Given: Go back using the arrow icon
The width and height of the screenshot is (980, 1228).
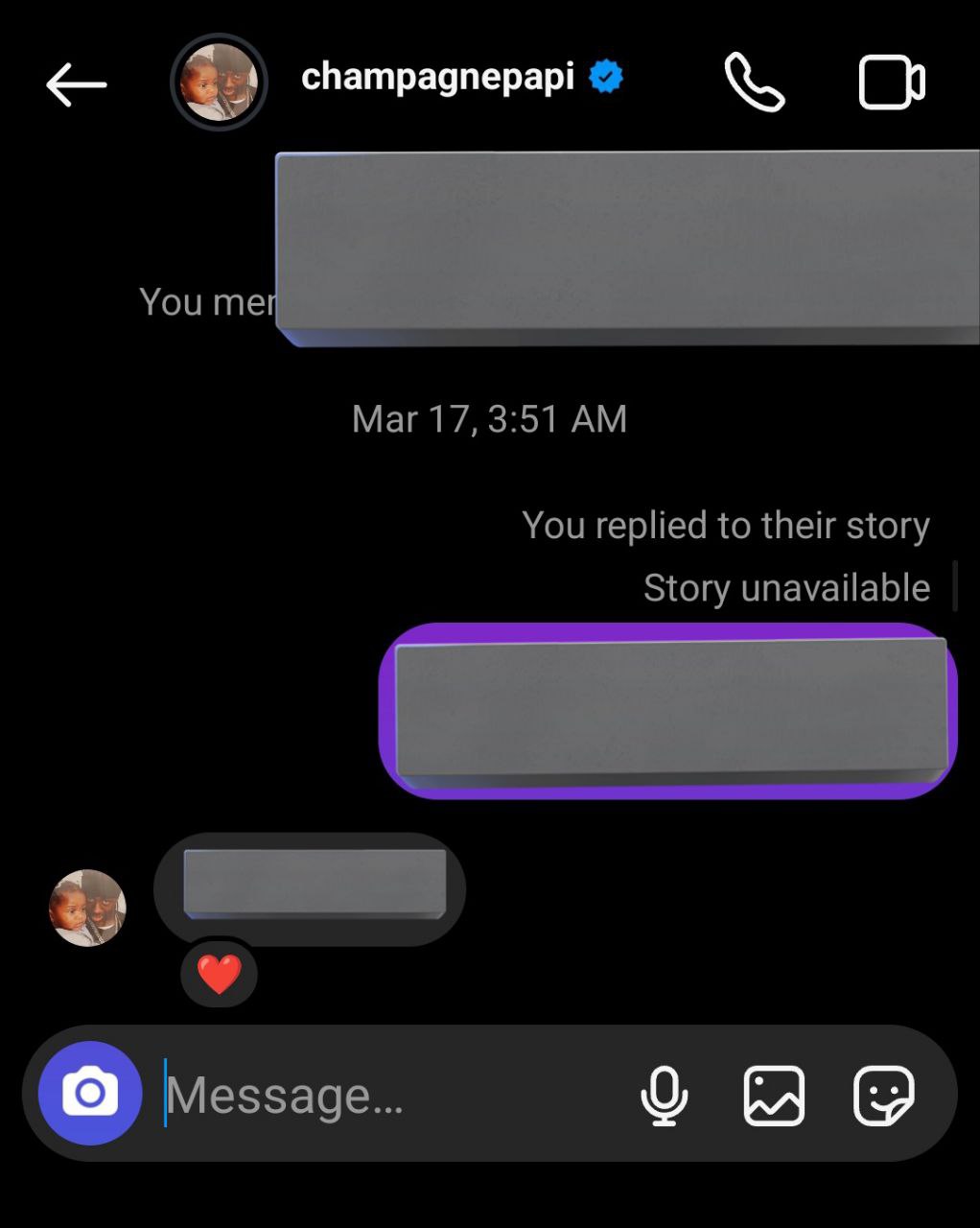Looking at the screenshot, I should point(76,83).
